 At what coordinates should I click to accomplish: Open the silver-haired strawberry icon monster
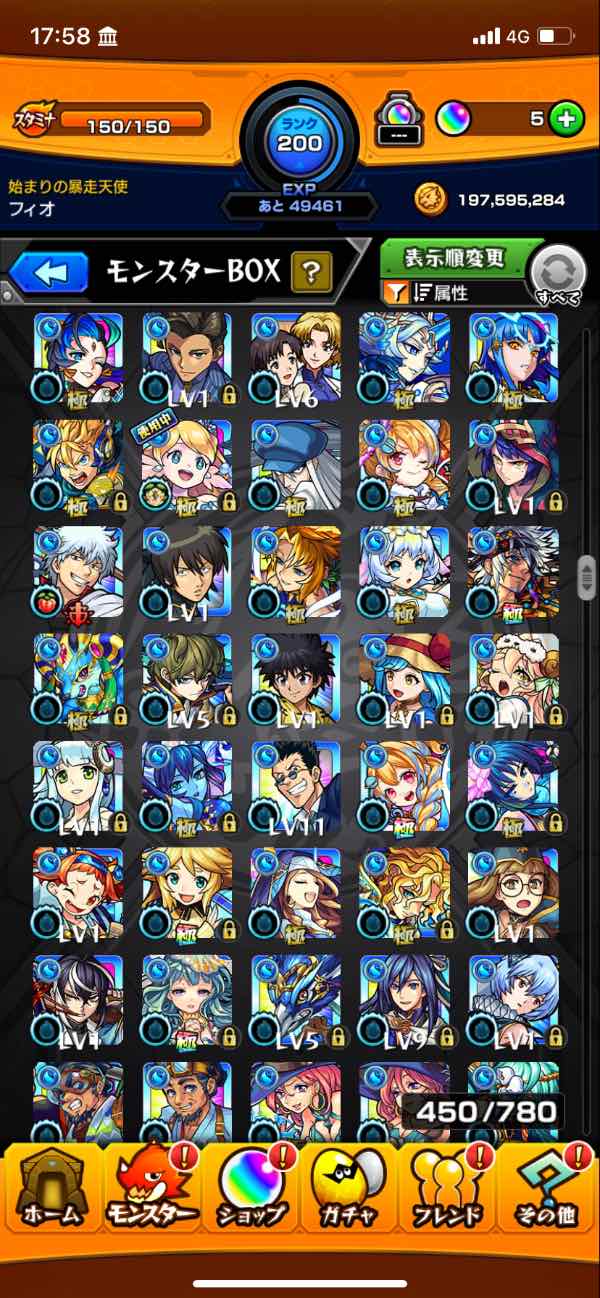click(x=78, y=572)
